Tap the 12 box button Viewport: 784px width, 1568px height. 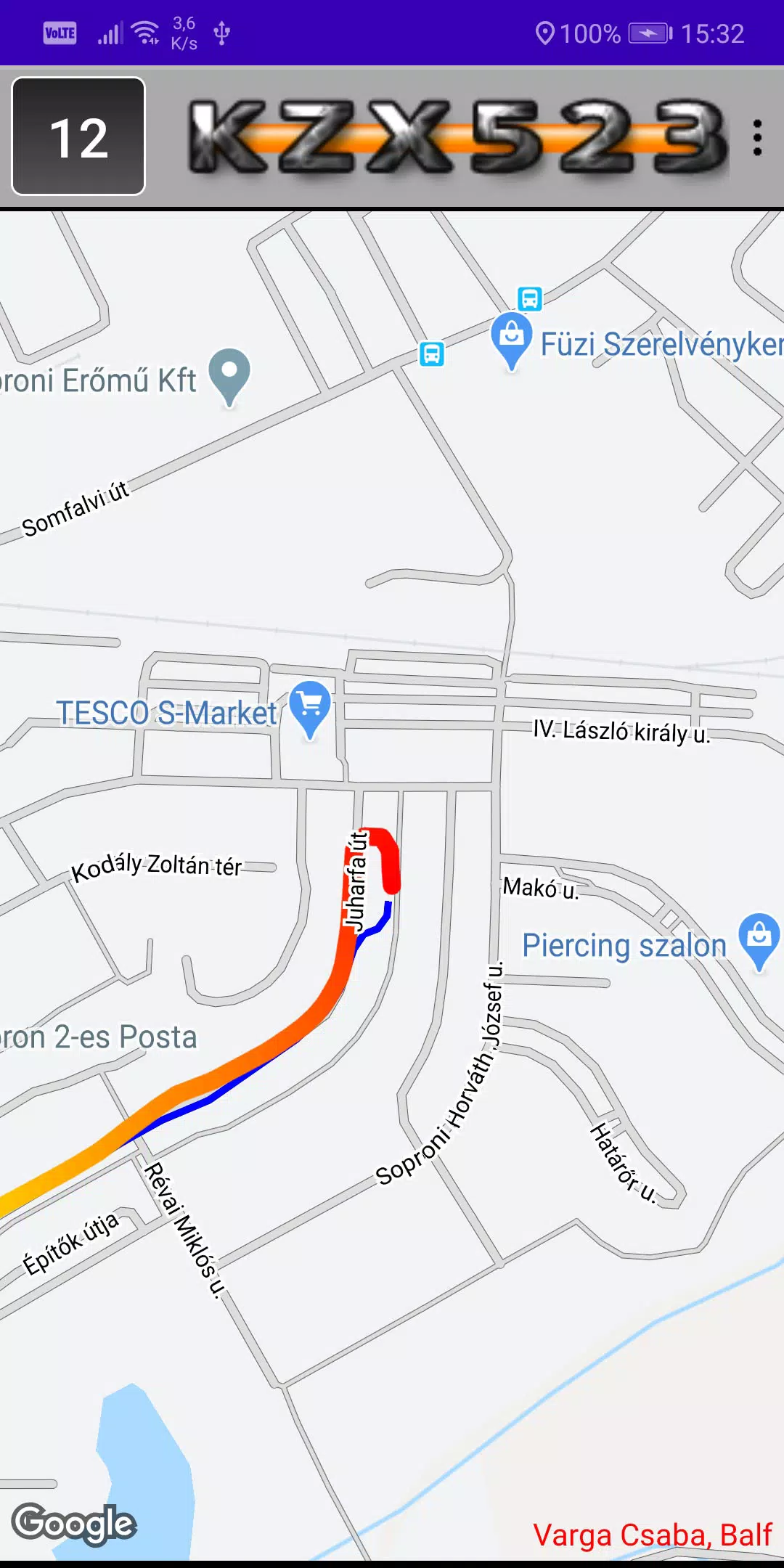click(x=78, y=136)
